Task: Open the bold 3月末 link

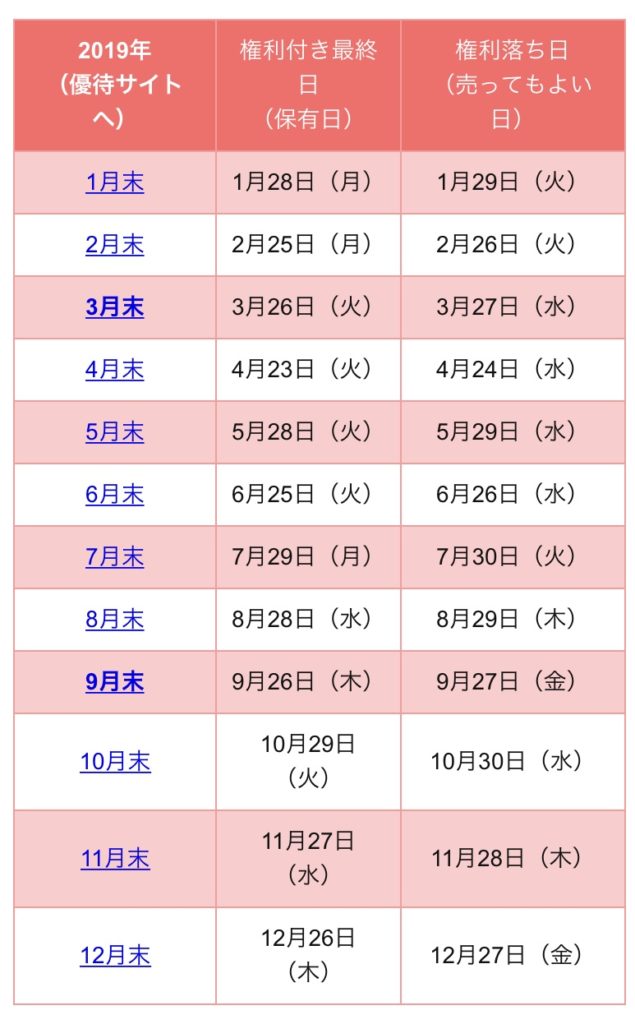Action: coord(114,307)
